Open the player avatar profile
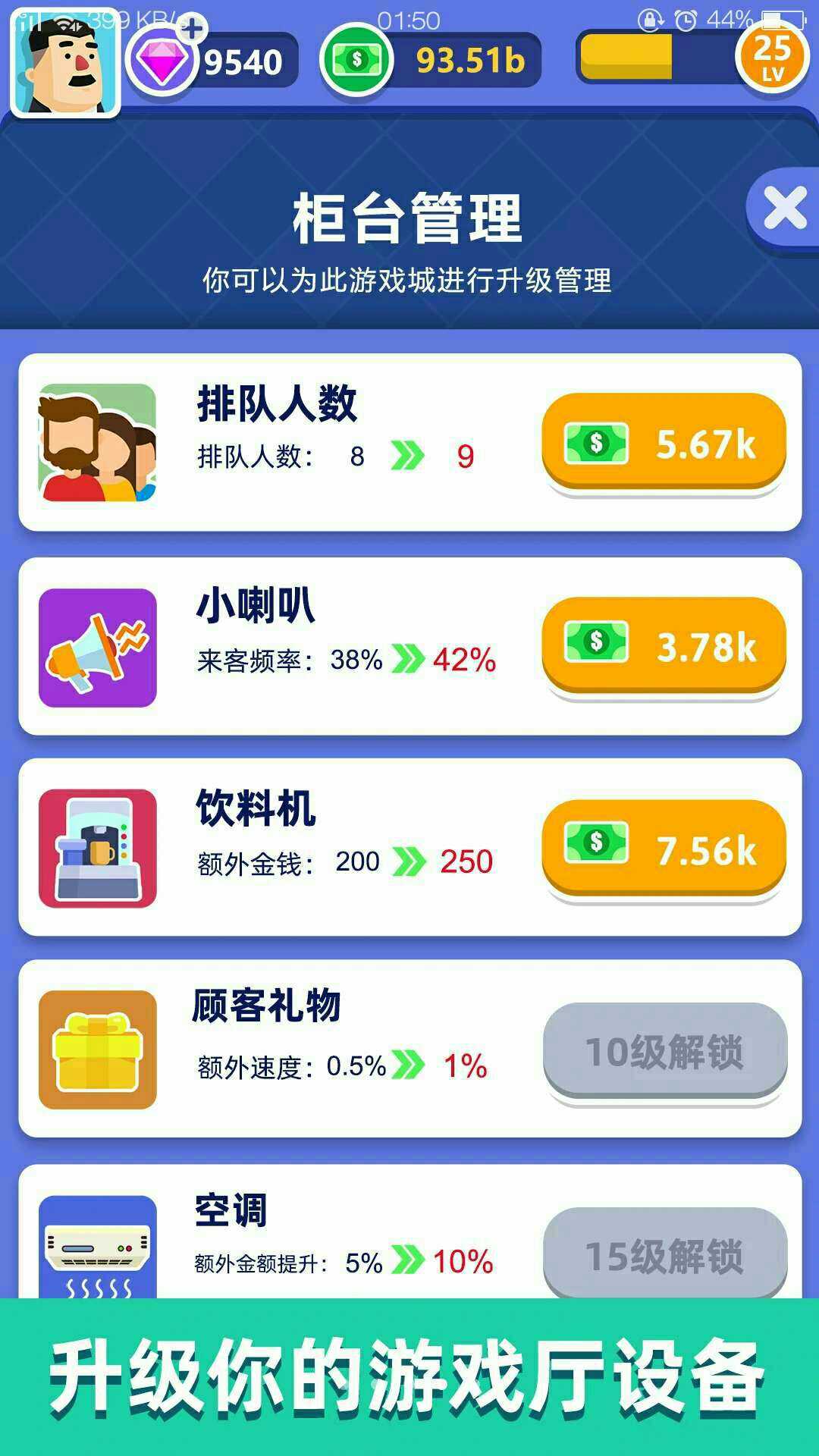The image size is (819, 1456). point(66,66)
